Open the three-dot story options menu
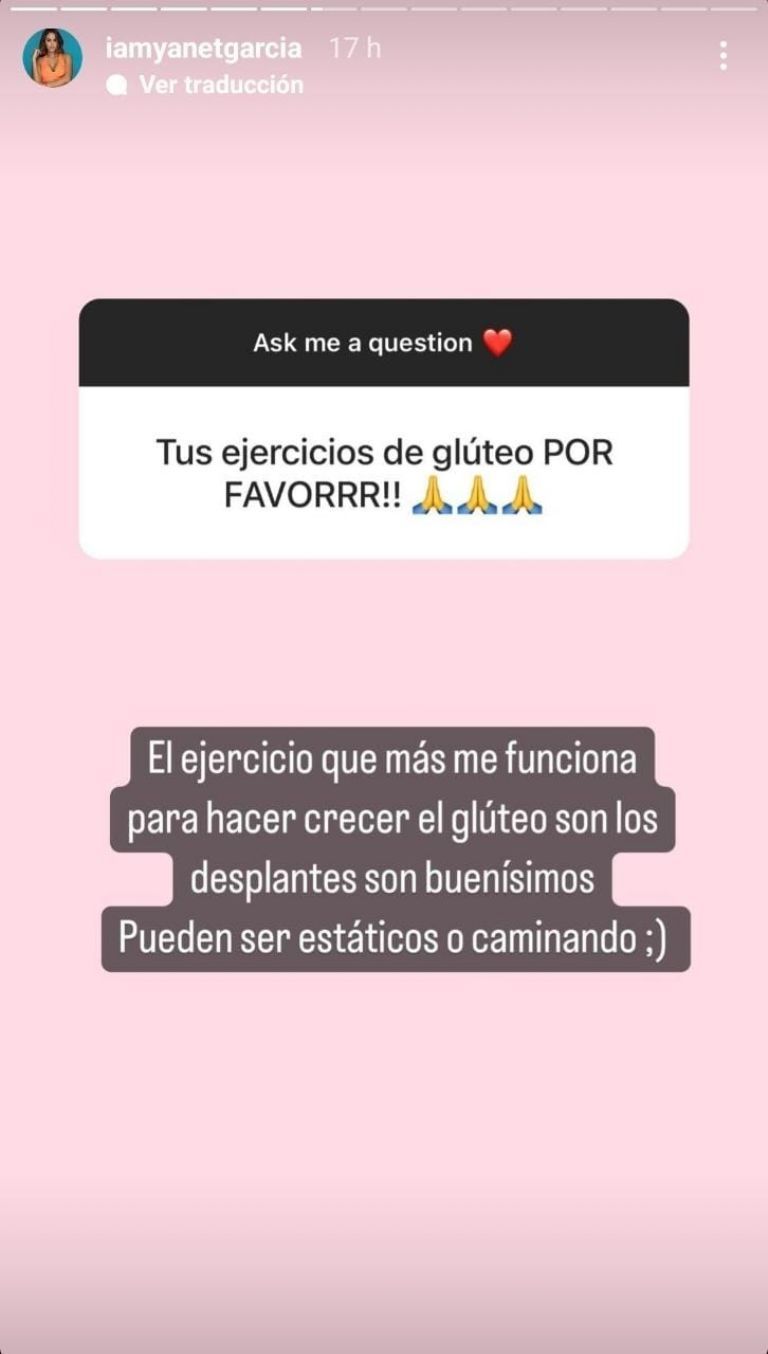The image size is (768, 1354). click(x=723, y=56)
